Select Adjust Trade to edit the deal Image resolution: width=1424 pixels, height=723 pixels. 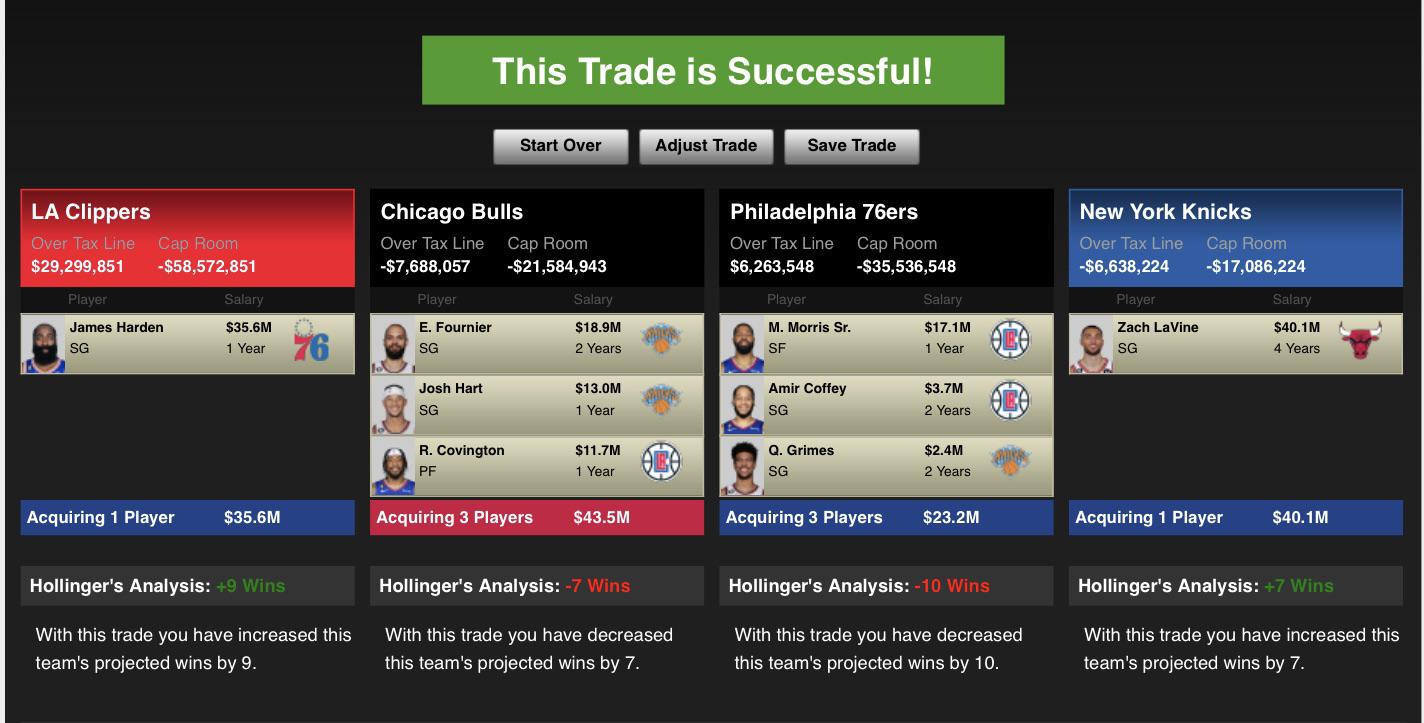706,146
